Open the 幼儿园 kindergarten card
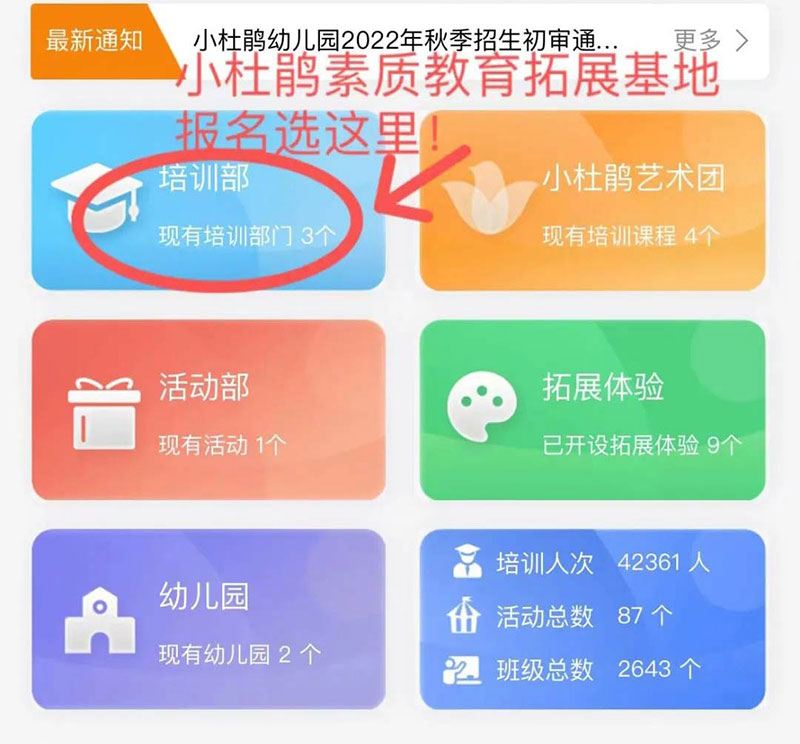 pyautogui.click(x=208, y=620)
